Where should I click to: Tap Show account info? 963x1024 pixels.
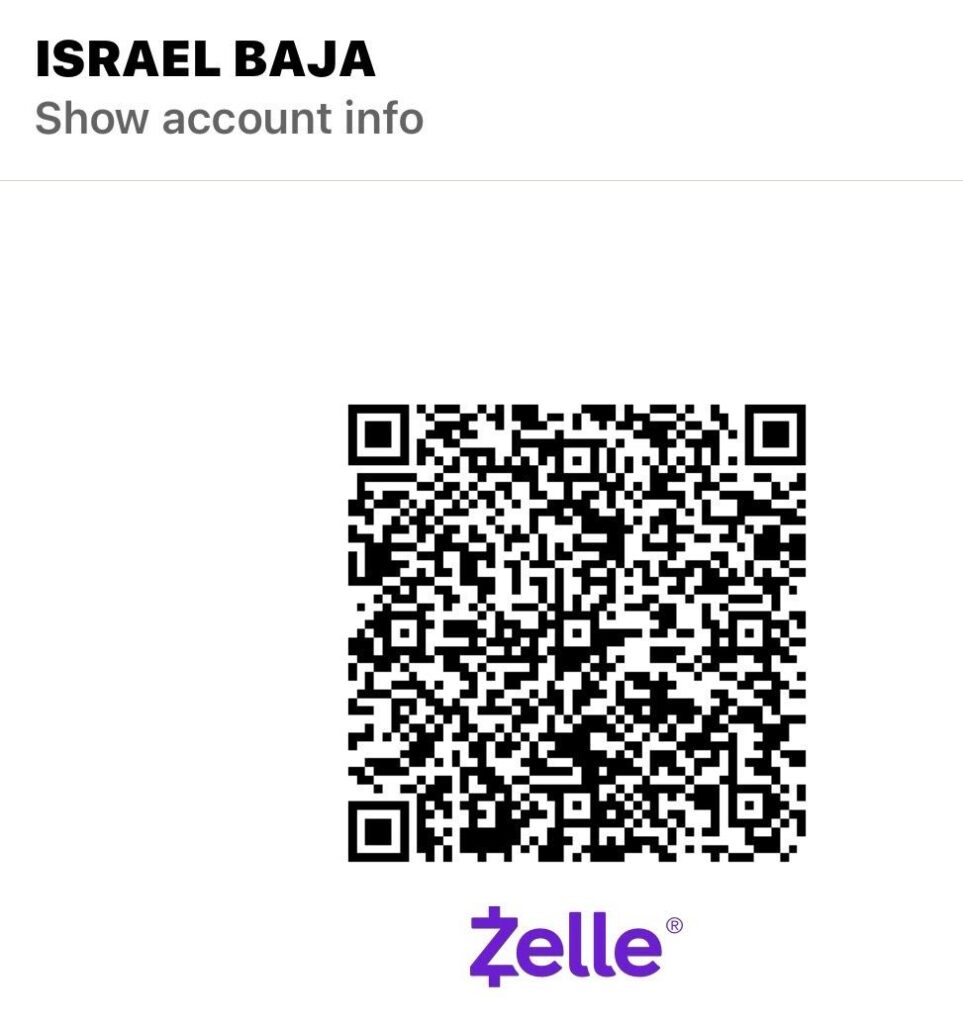(229, 119)
